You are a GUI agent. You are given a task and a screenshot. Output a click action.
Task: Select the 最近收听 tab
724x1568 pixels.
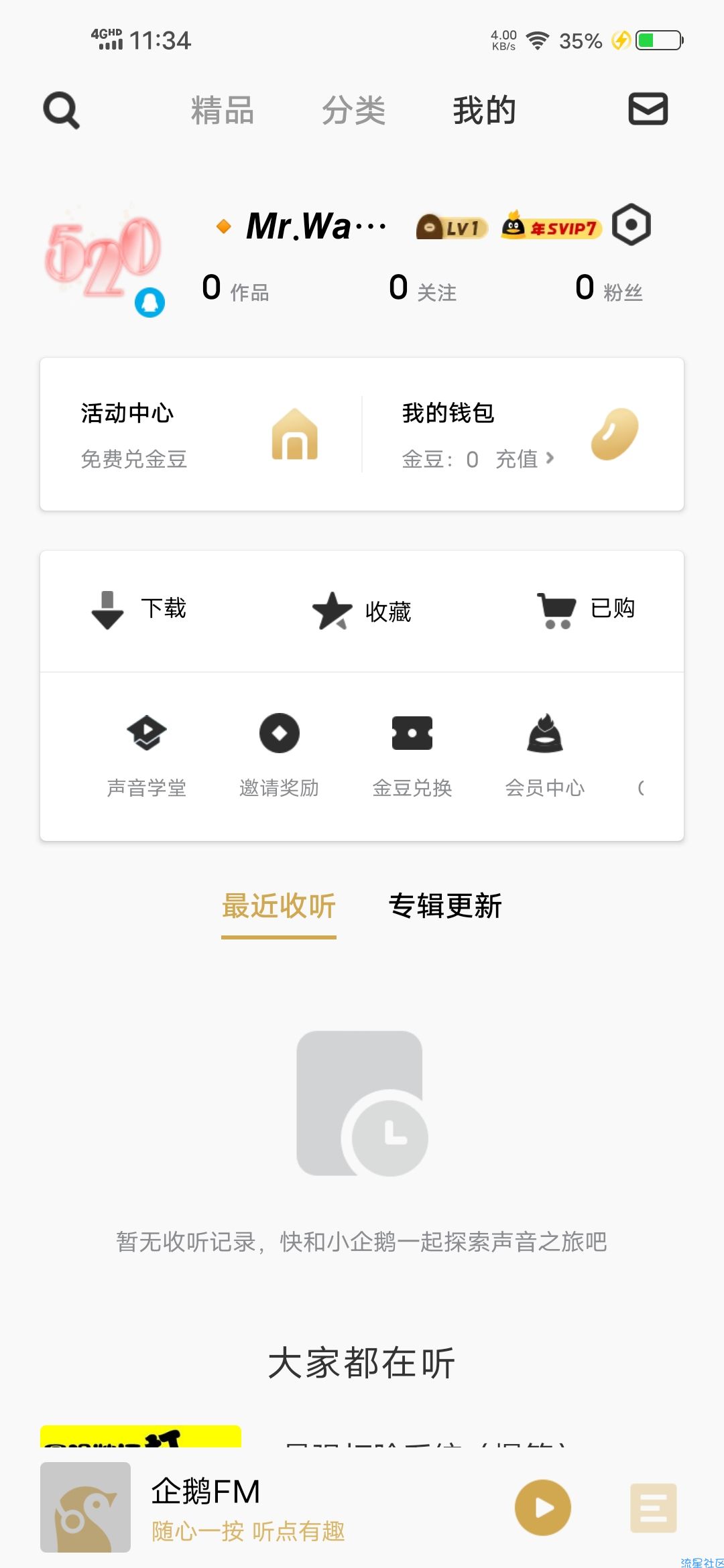279,906
